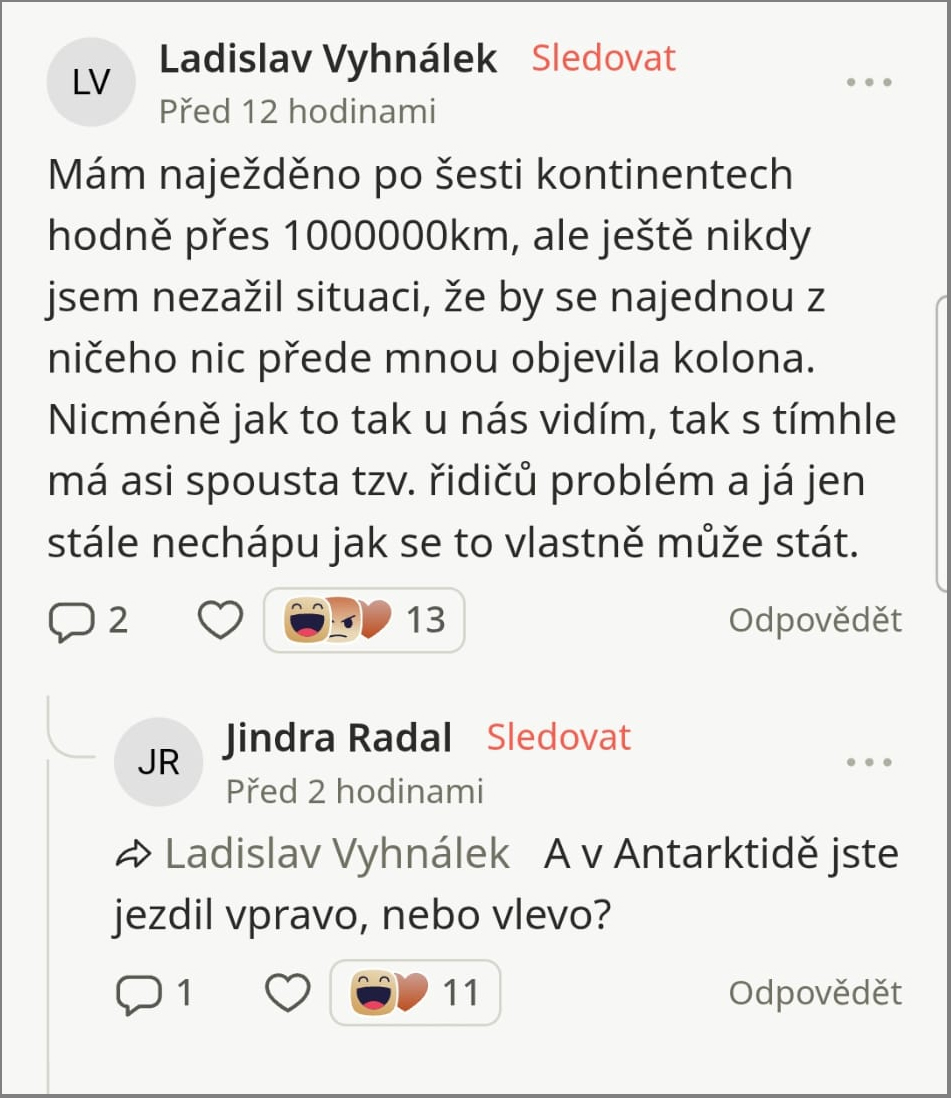The image size is (951, 1098).
Task: Show the 13 reactions on Ladislav's comment
Action: pos(364,621)
